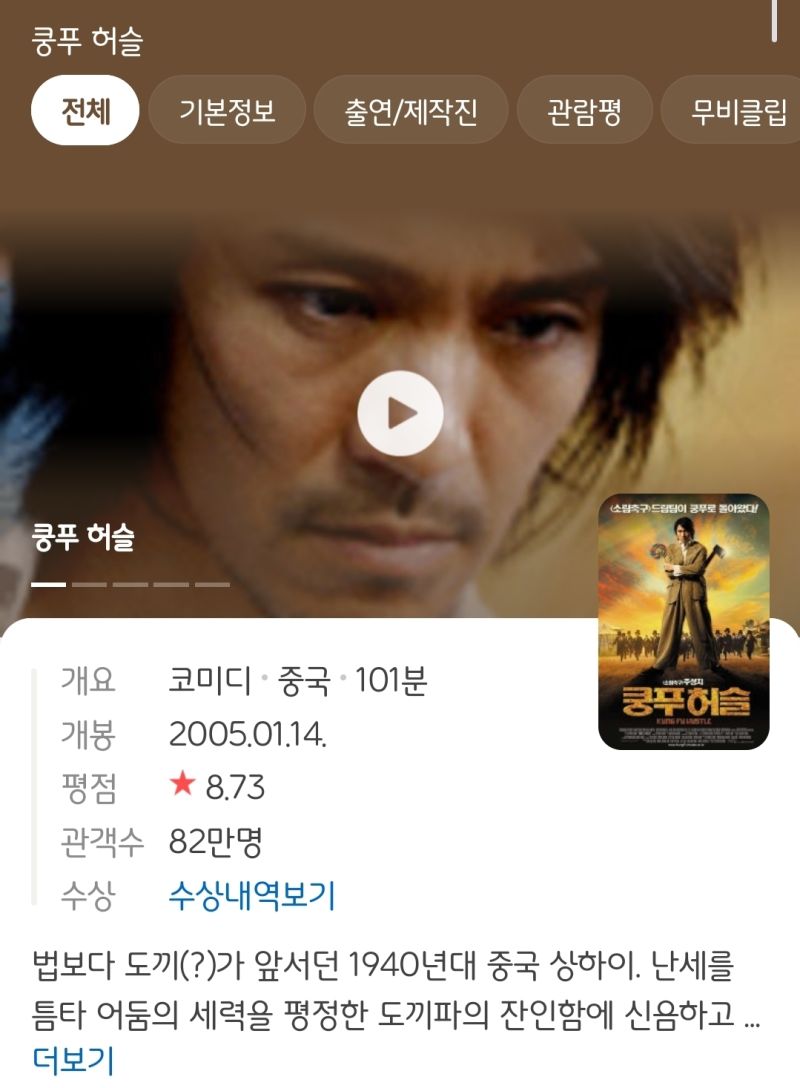This screenshot has width=800, height=1088.
Task: Switch to the 기본정보 tab
Action: tap(227, 110)
